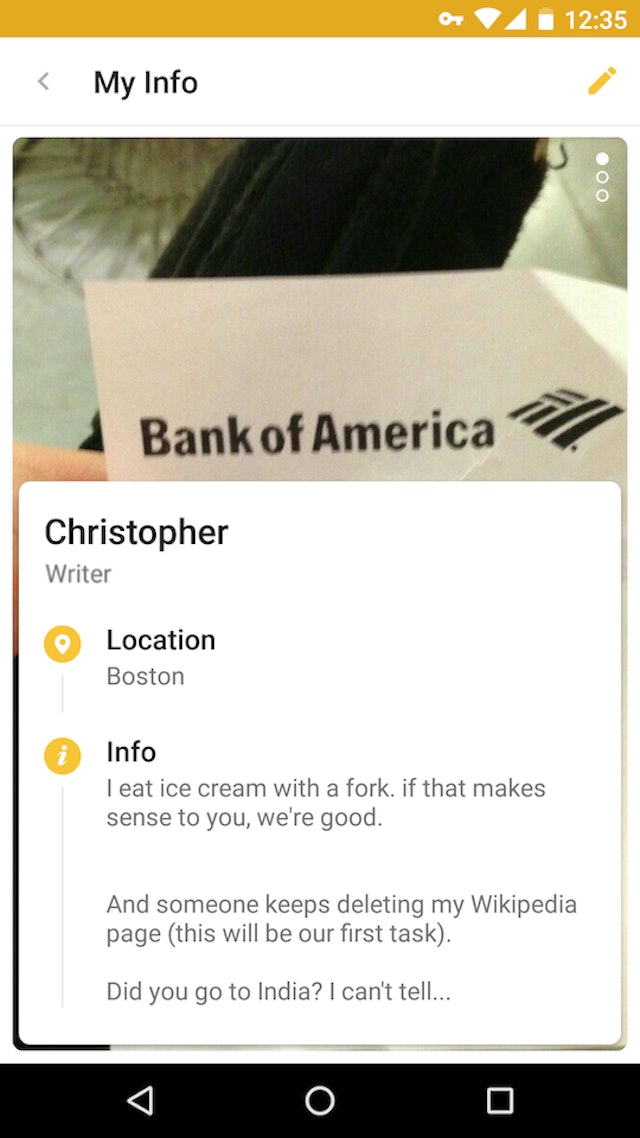Go back from My Info
Viewport: 640px width, 1138px height.
pyautogui.click(x=43, y=82)
